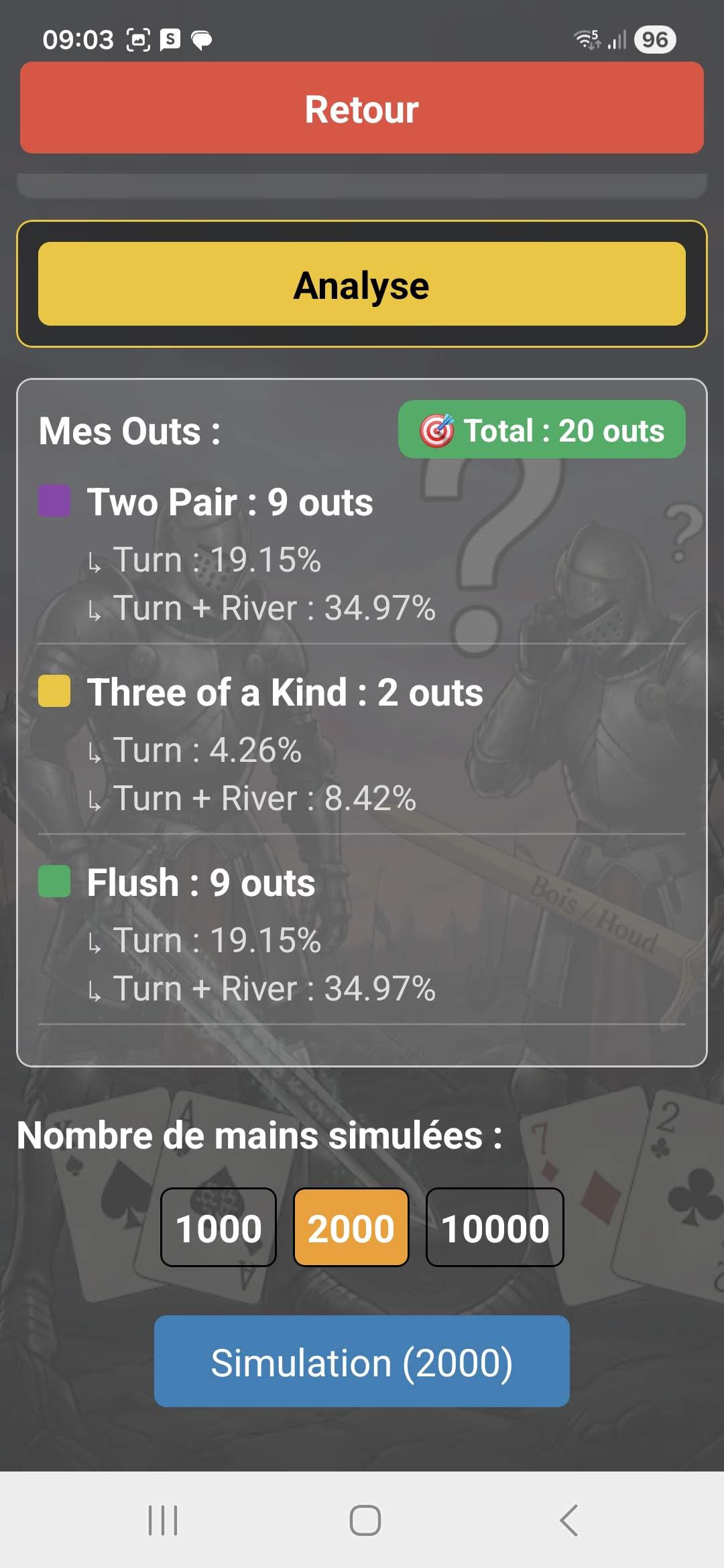Set simulated hands to 10000

coord(495,1228)
